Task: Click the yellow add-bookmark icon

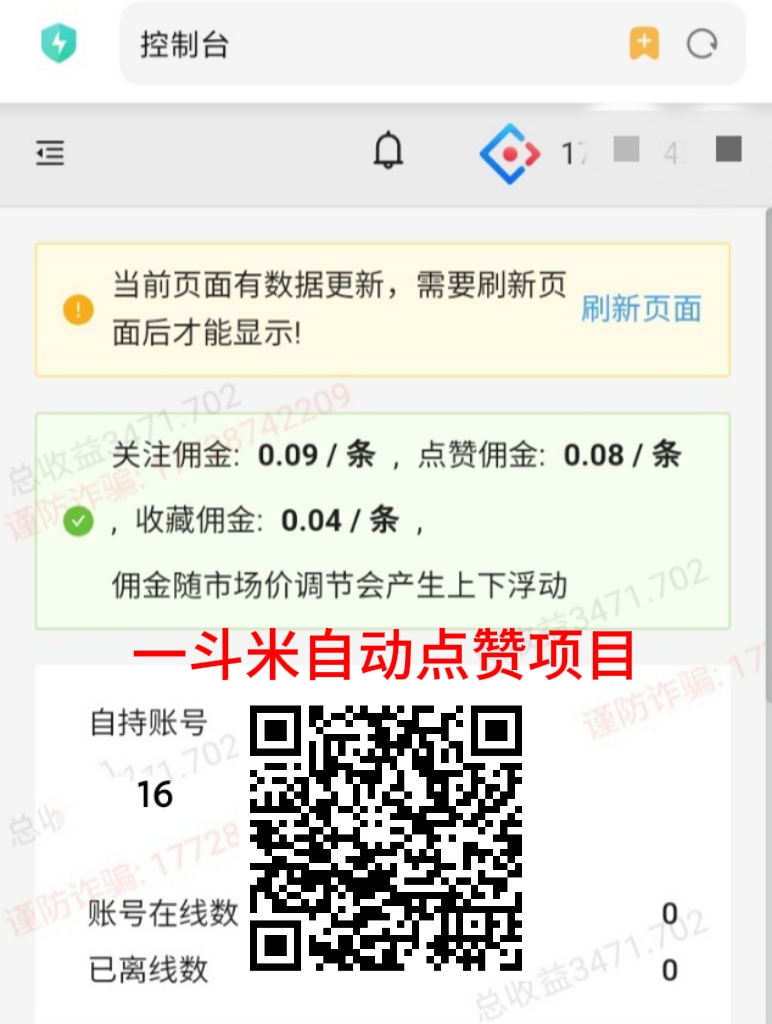Action: pos(646,44)
